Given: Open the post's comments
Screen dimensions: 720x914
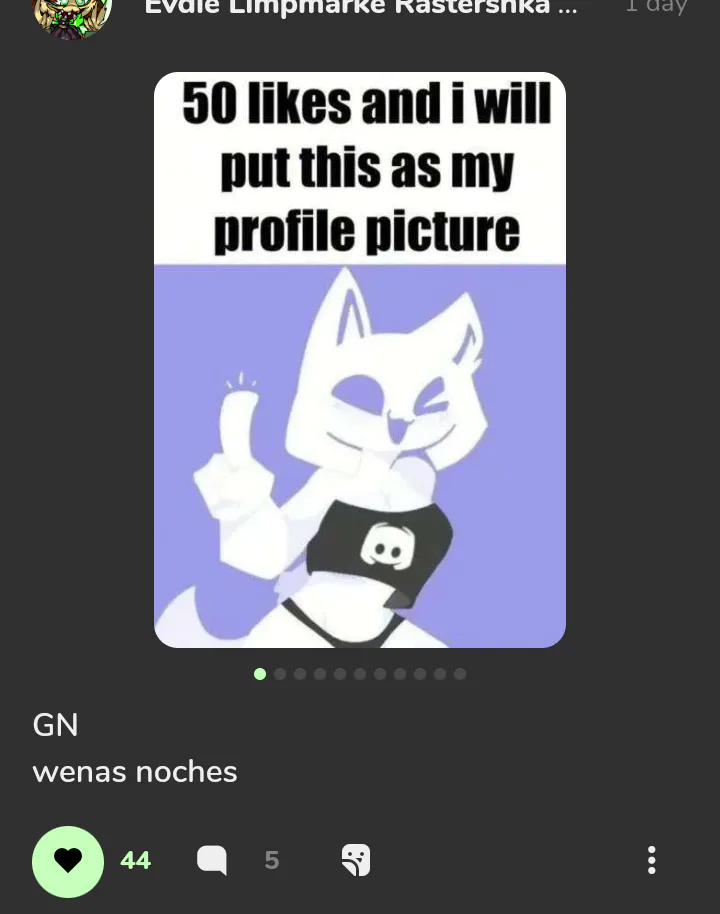Looking at the screenshot, I should click(212, 860).
